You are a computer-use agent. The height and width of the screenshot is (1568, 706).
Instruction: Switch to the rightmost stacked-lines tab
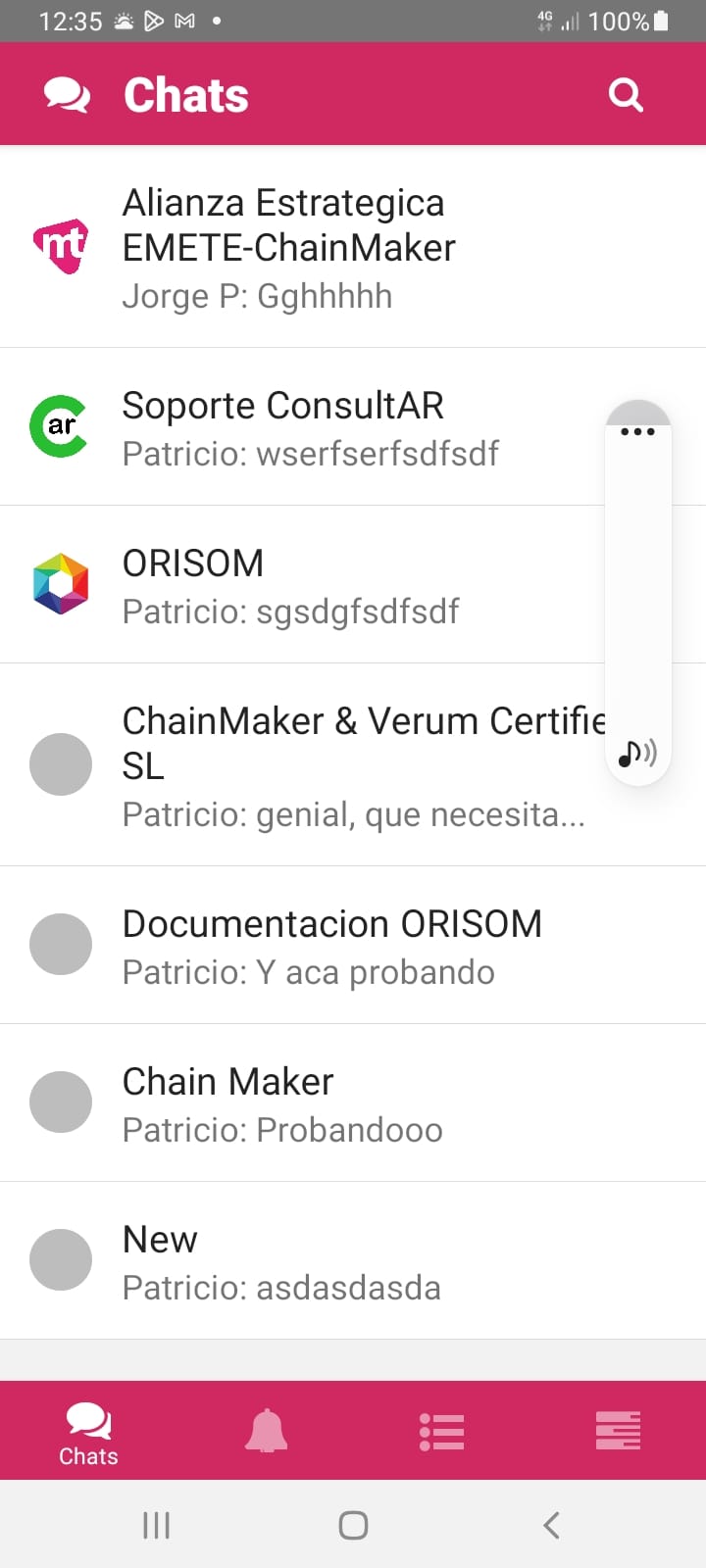pyautogui.click(x=618, y=1431)
